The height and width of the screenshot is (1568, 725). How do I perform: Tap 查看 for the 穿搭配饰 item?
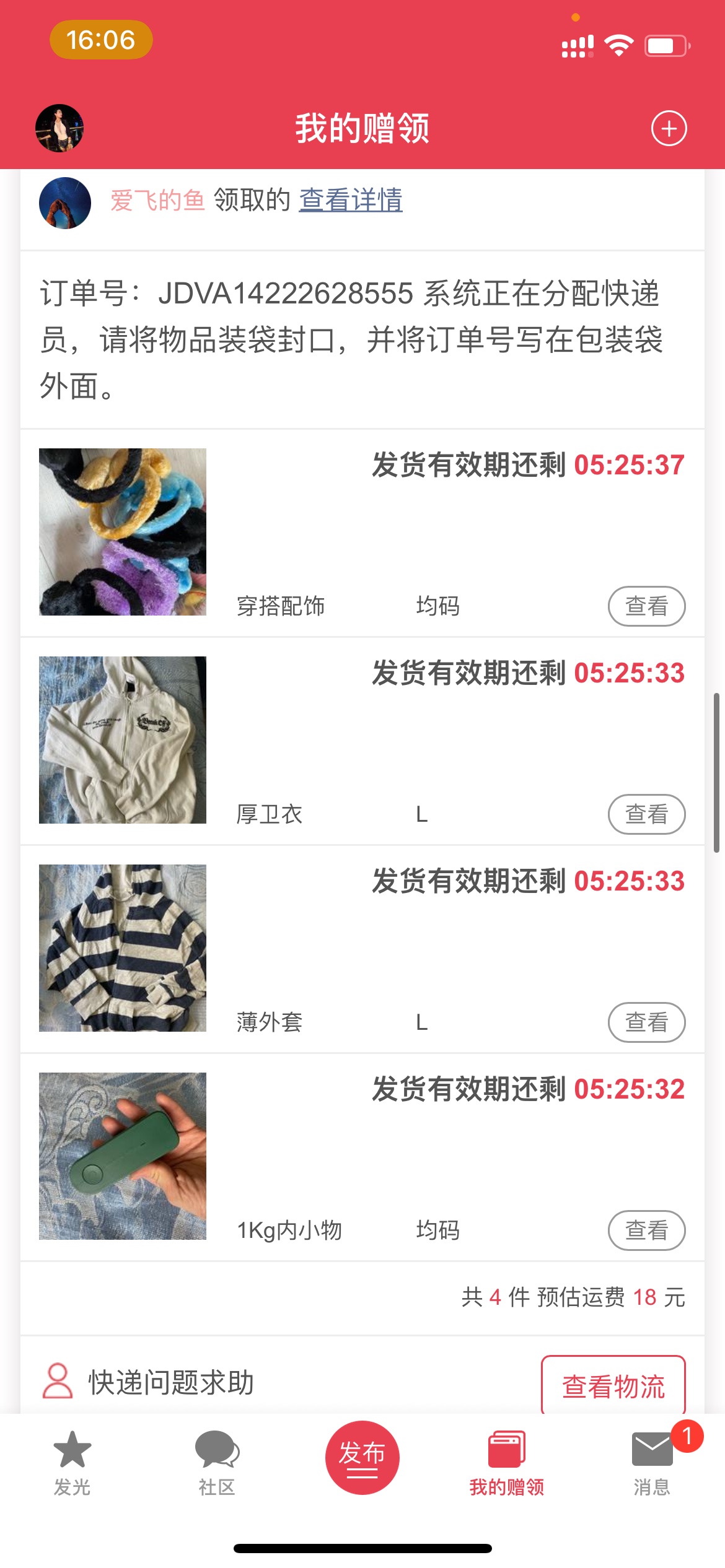(x=646, y=606)
